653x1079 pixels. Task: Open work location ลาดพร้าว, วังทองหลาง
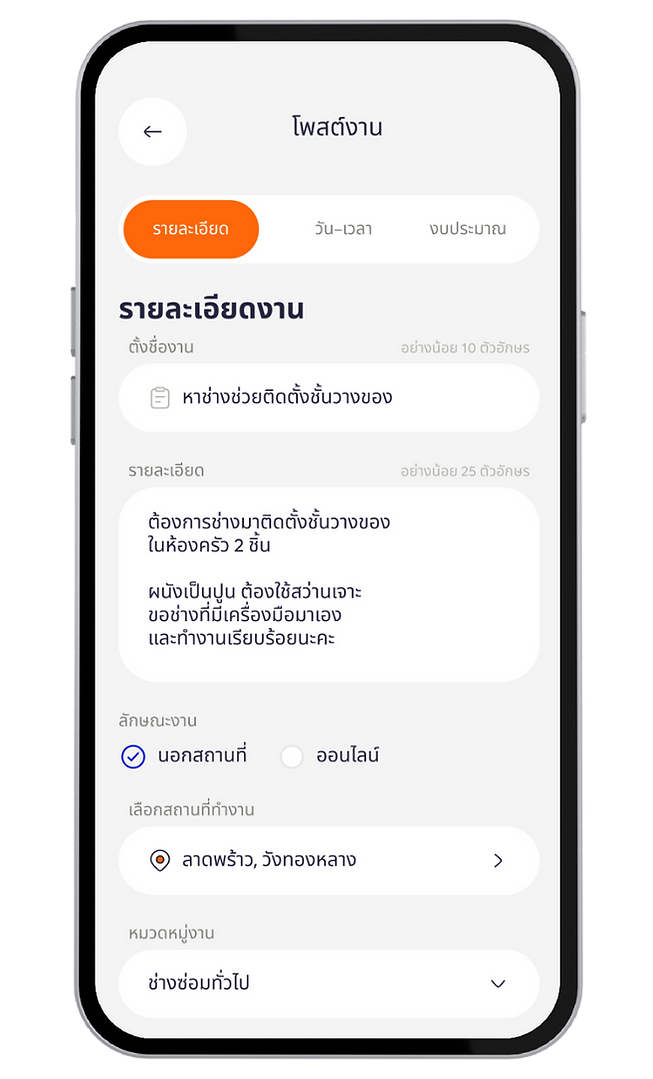point(328,860)
